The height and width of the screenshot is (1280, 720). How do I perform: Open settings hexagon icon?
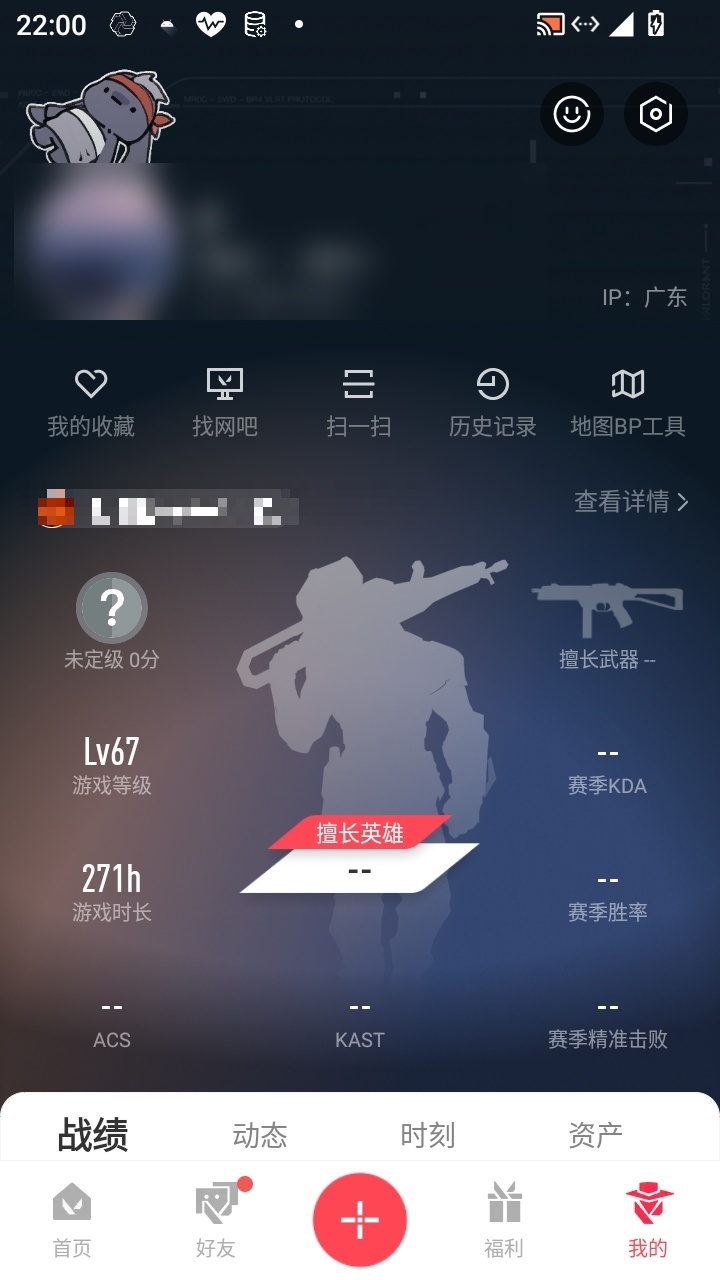pyautogui.click(x=655, y=114)
